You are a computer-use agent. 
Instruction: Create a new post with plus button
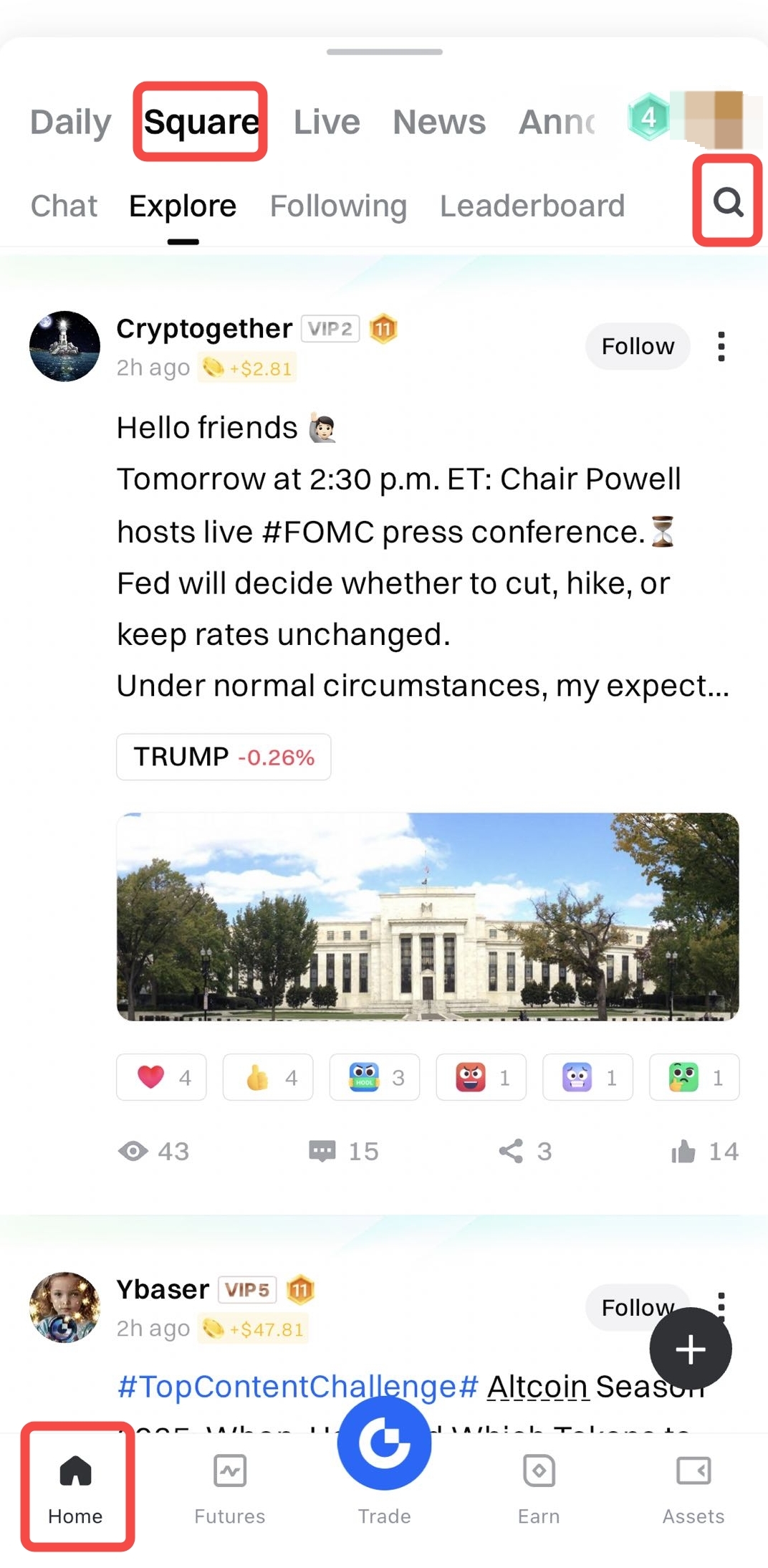(x=691, y=1349)
